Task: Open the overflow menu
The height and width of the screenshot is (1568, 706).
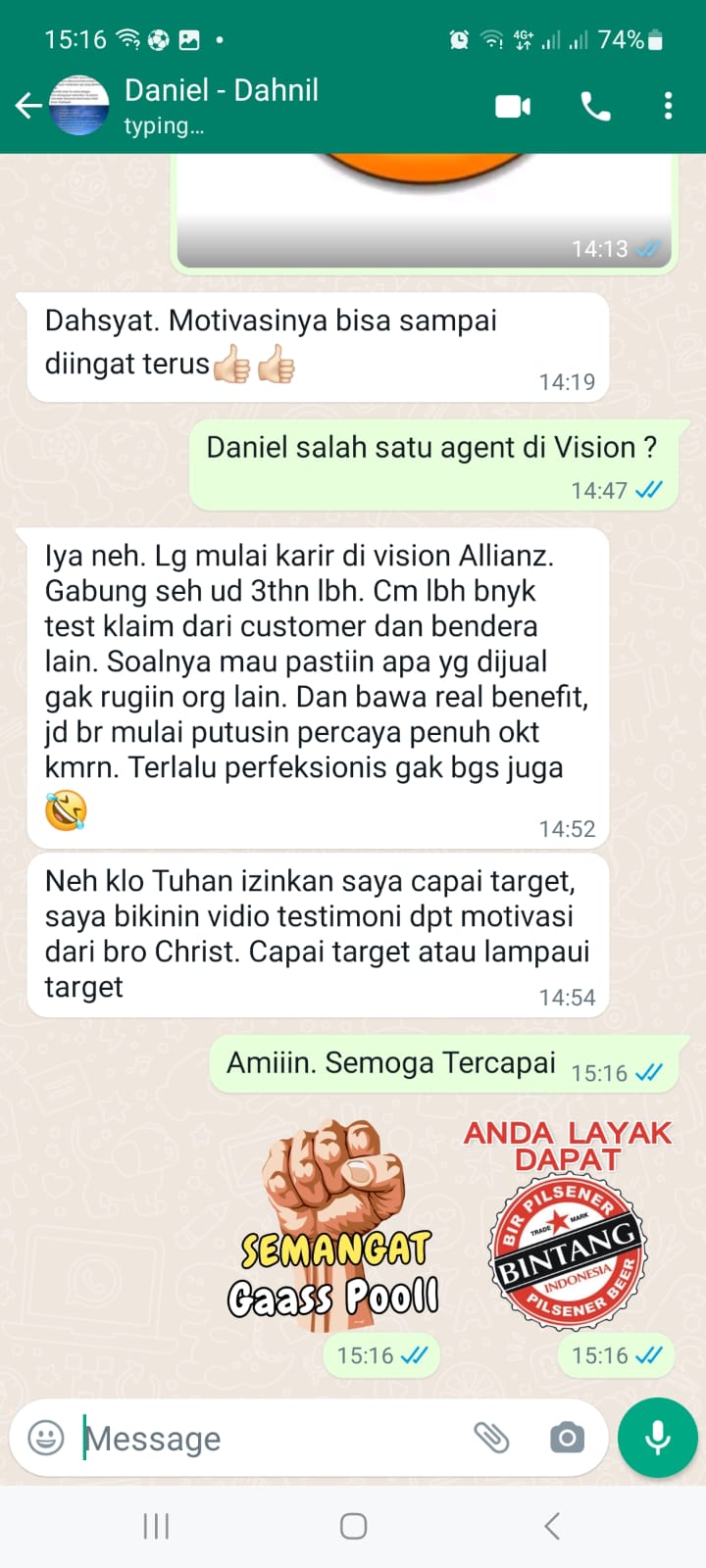Action: 668,106
